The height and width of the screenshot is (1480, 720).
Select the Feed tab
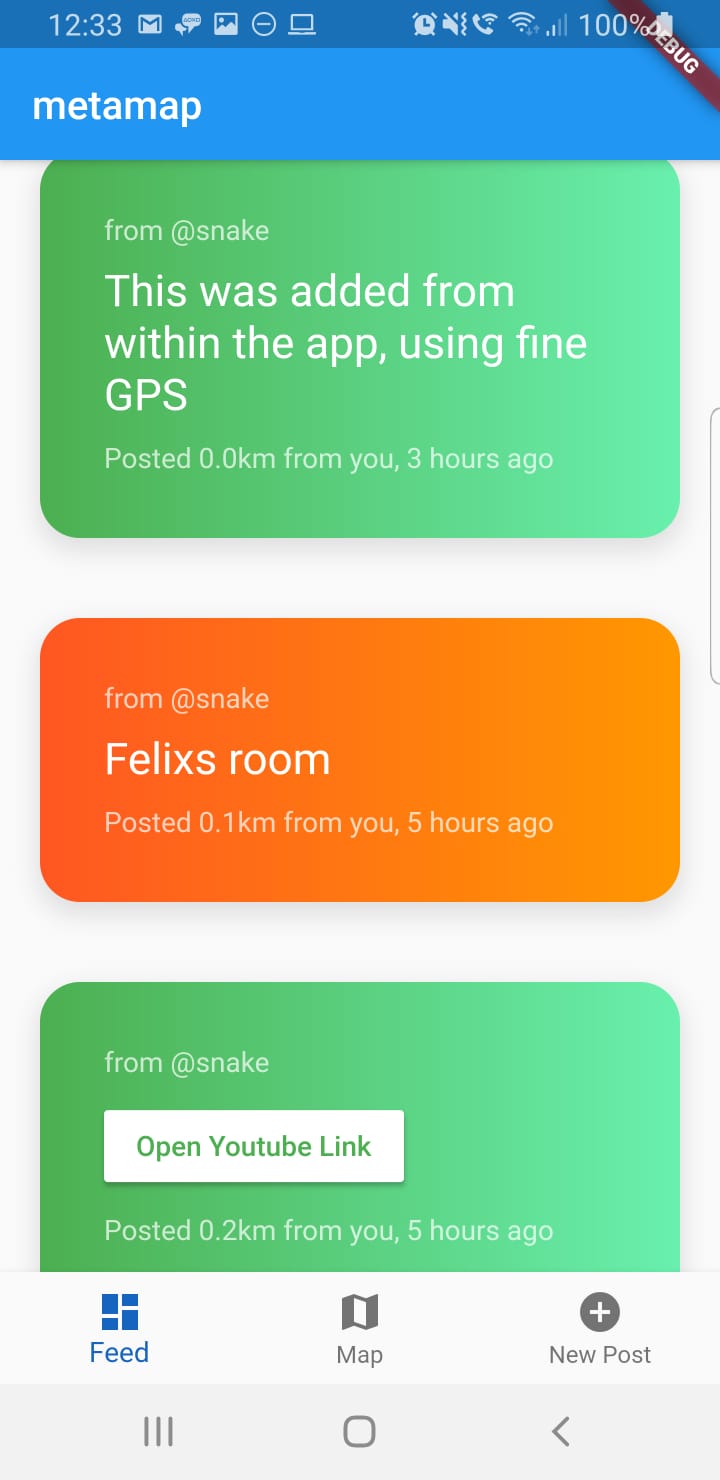(x=119, y=1328)
